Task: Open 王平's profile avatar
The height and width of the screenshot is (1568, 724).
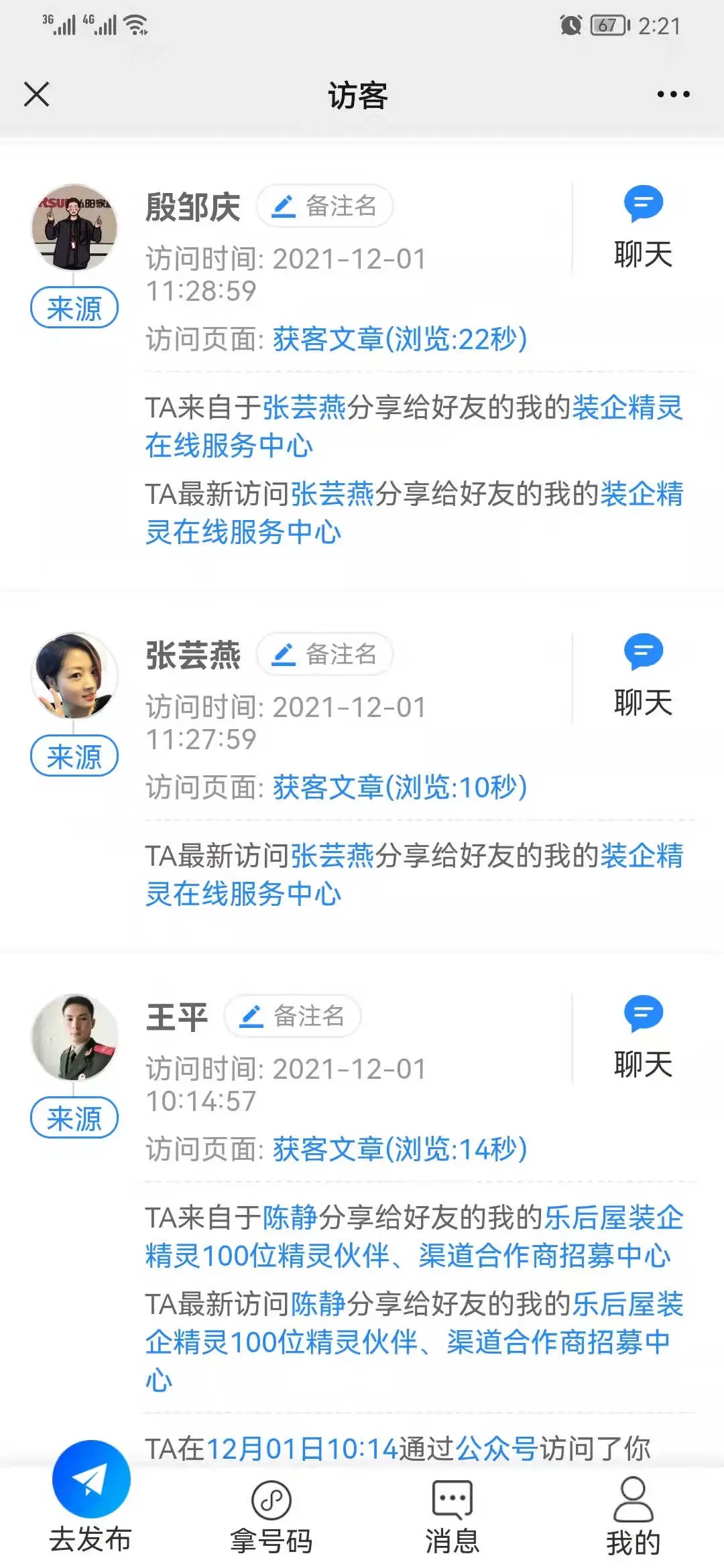Action: 74,1037
